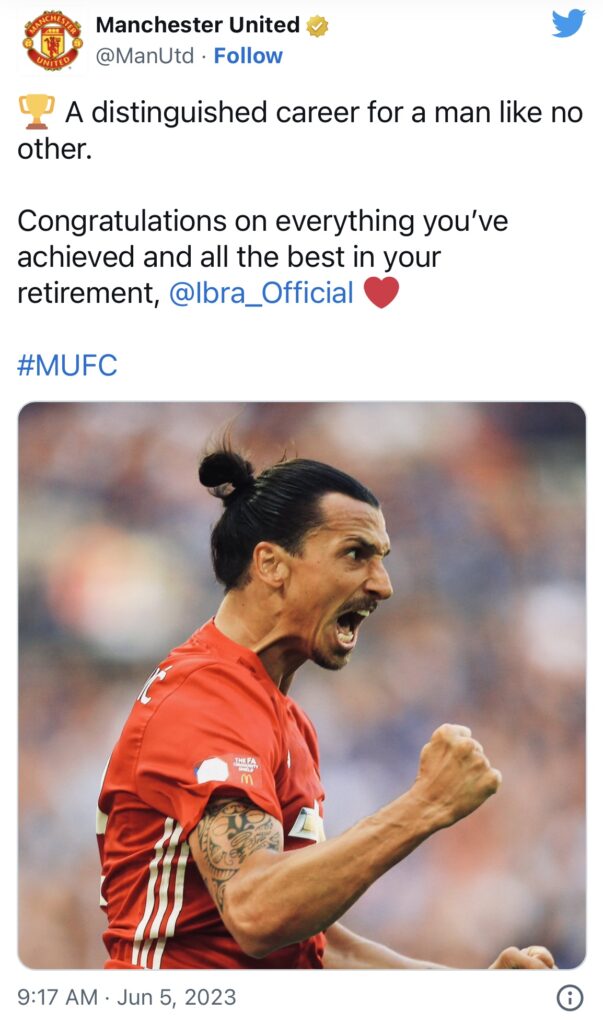
Task: Open the Manchester United profile avatar
Action: pos(51,40)
